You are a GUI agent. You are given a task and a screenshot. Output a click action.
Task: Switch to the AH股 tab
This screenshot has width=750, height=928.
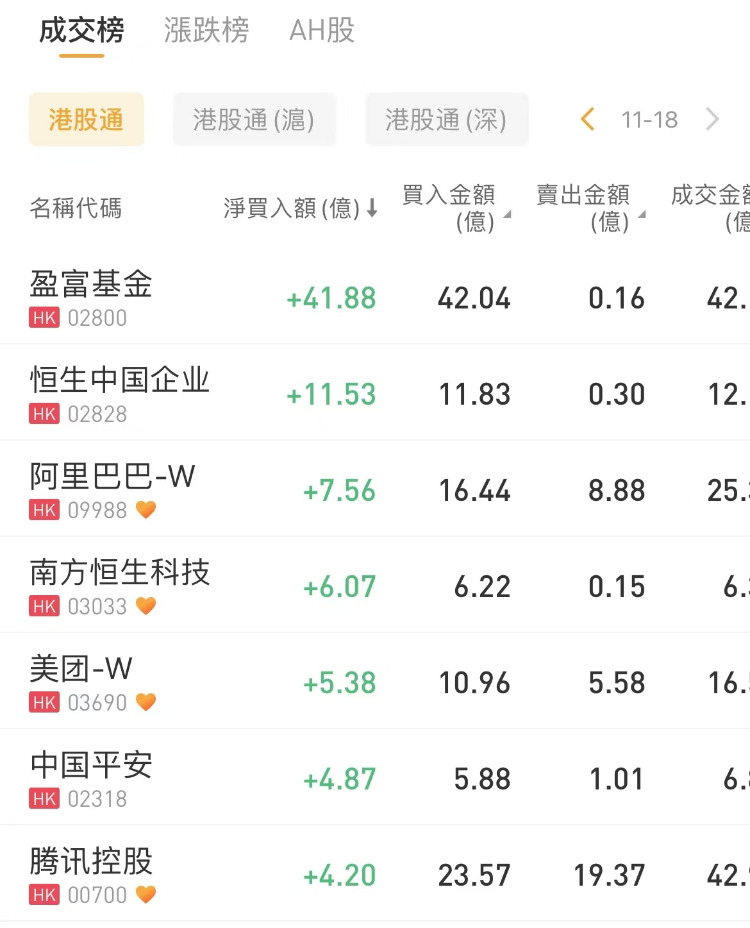[322, 31]
